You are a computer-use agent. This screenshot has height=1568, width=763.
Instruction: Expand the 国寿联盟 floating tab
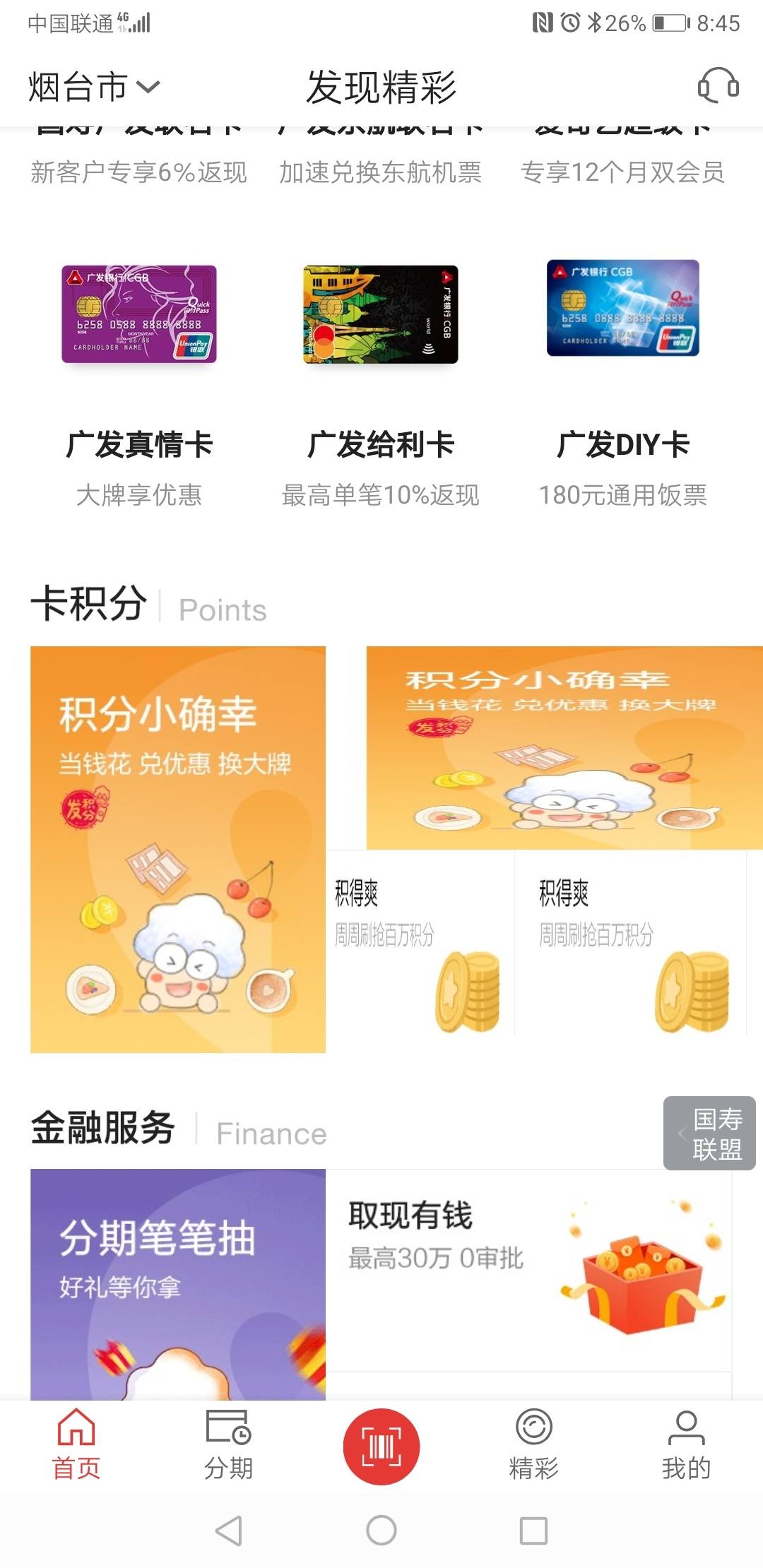(709, 1133)
